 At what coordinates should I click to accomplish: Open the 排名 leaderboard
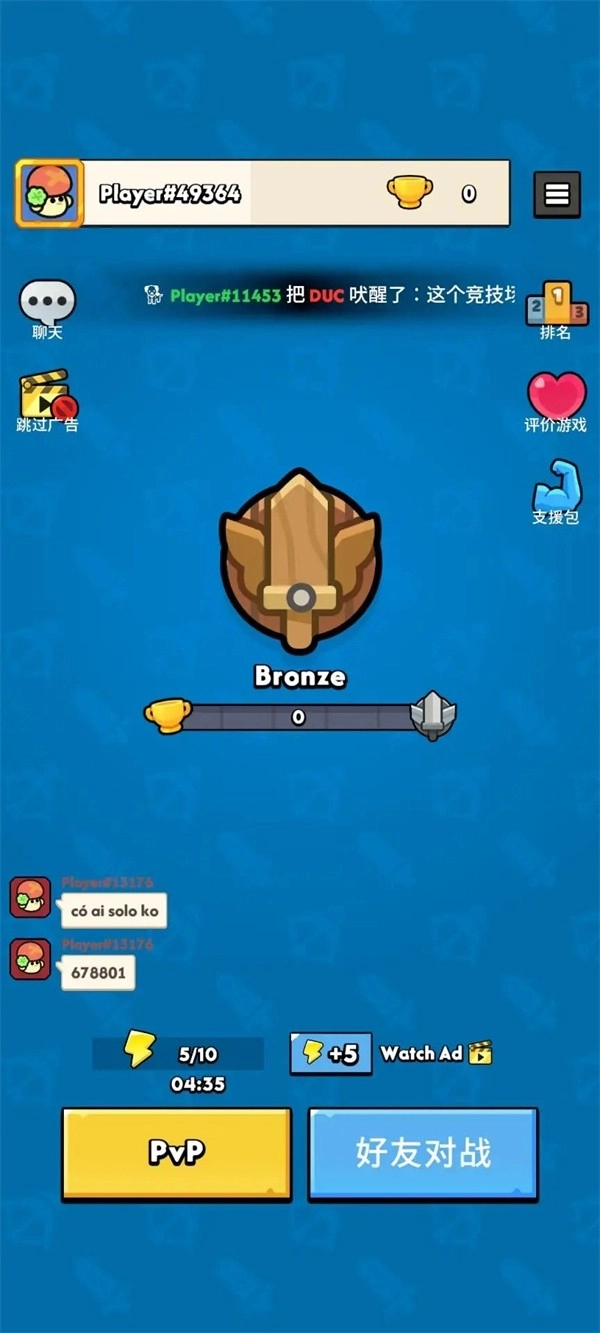[556, 310]
